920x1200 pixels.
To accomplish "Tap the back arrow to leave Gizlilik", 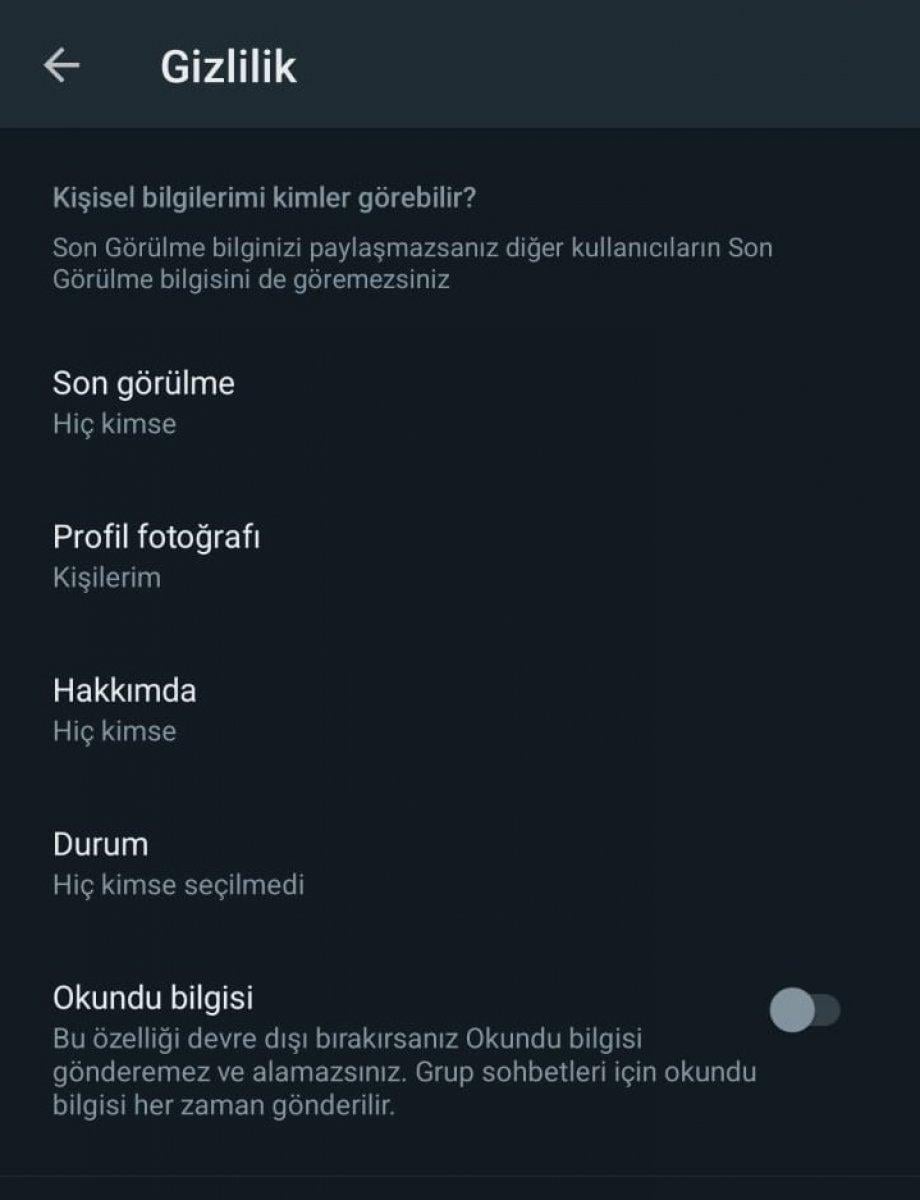I will (63, 63).
